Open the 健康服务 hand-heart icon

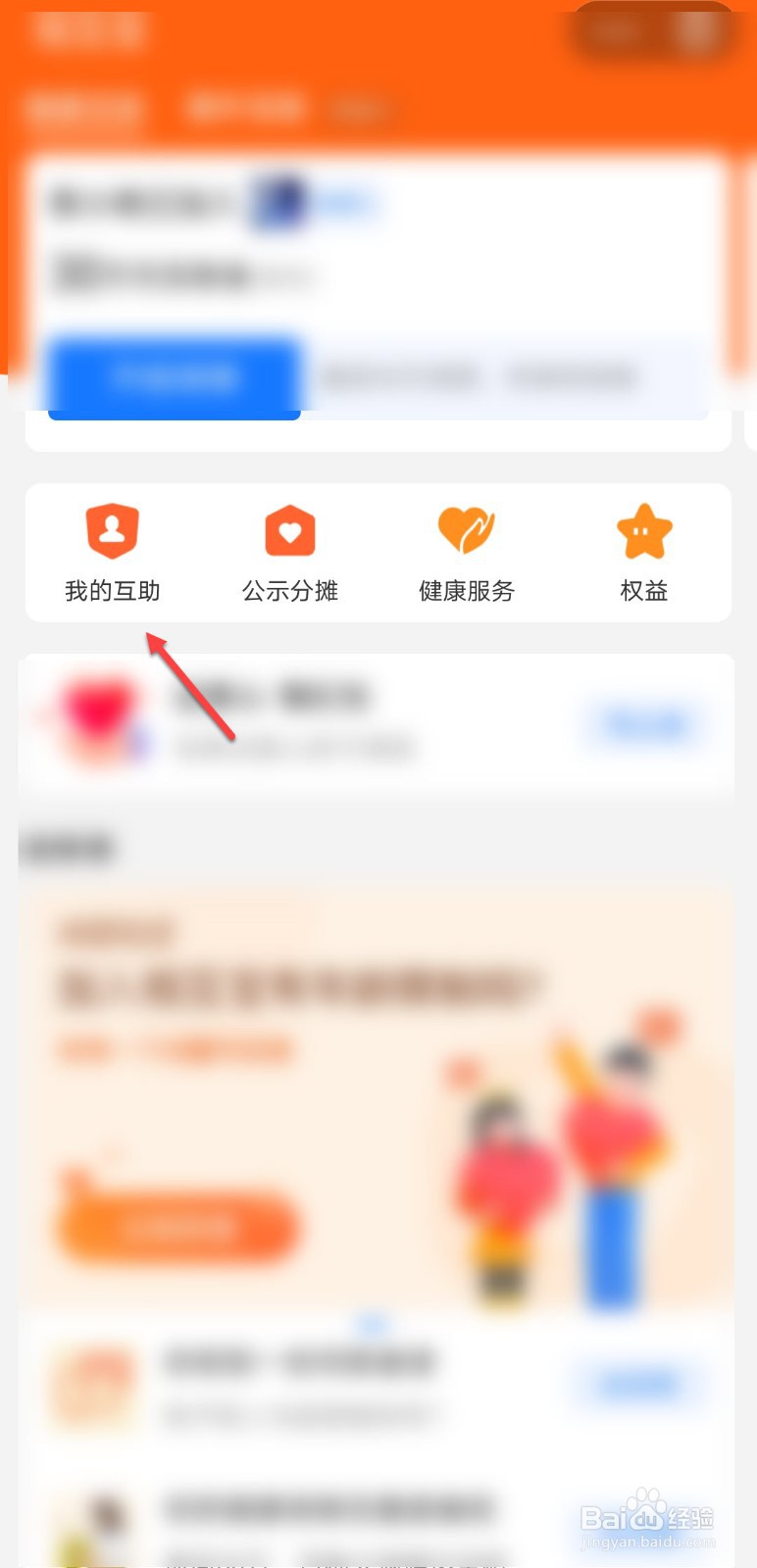[x=466, y=530]
